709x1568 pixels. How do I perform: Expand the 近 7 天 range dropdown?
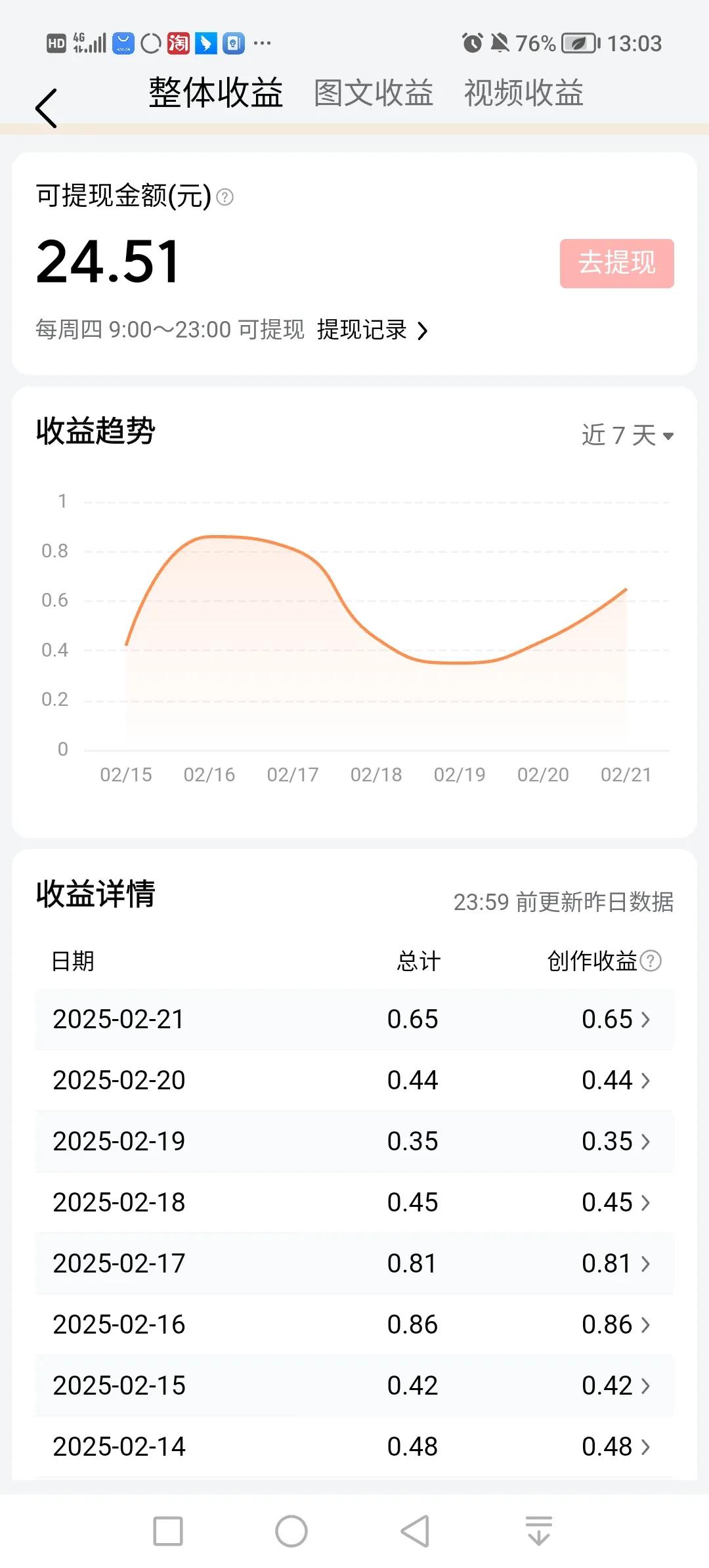point(628,435)
